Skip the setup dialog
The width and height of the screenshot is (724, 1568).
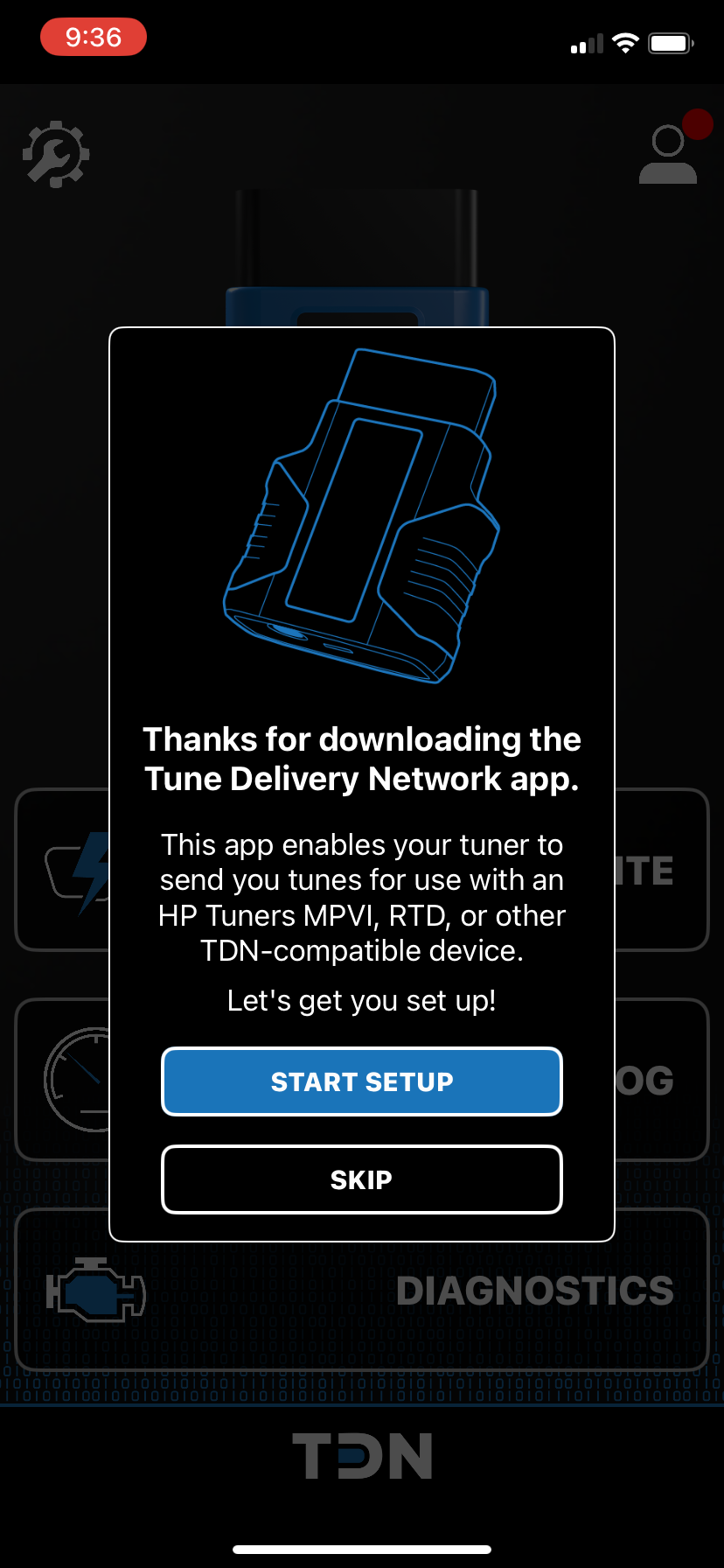click(x=362, y=1179)
